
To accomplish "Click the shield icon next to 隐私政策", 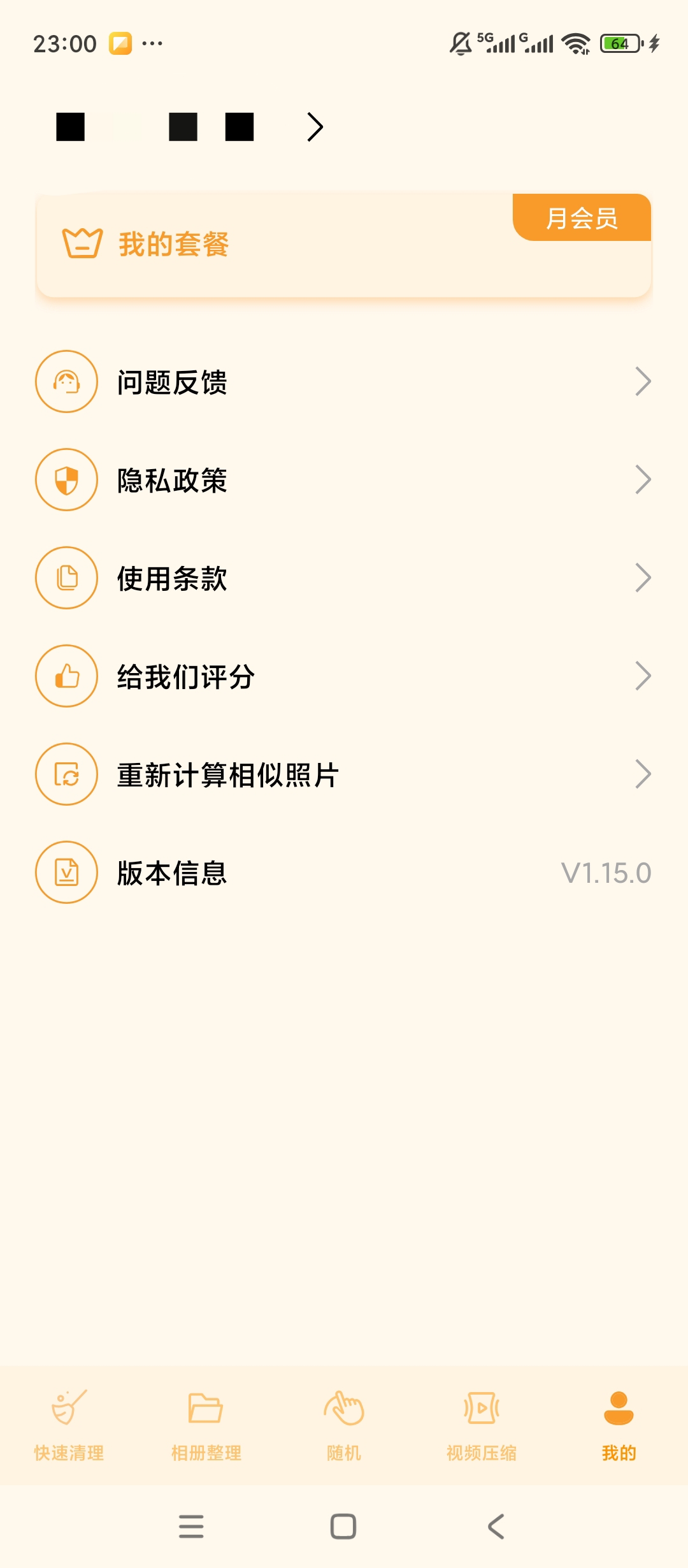I will tap(66, 480).
